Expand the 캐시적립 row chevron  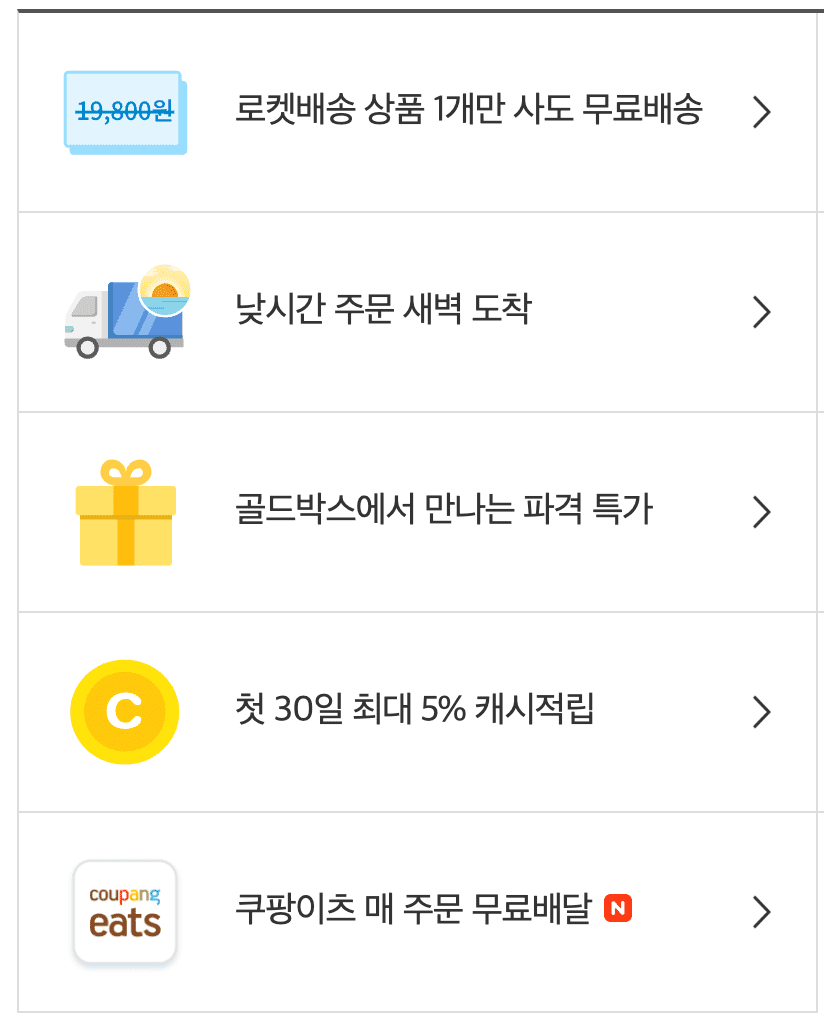[x=763, y=712]
